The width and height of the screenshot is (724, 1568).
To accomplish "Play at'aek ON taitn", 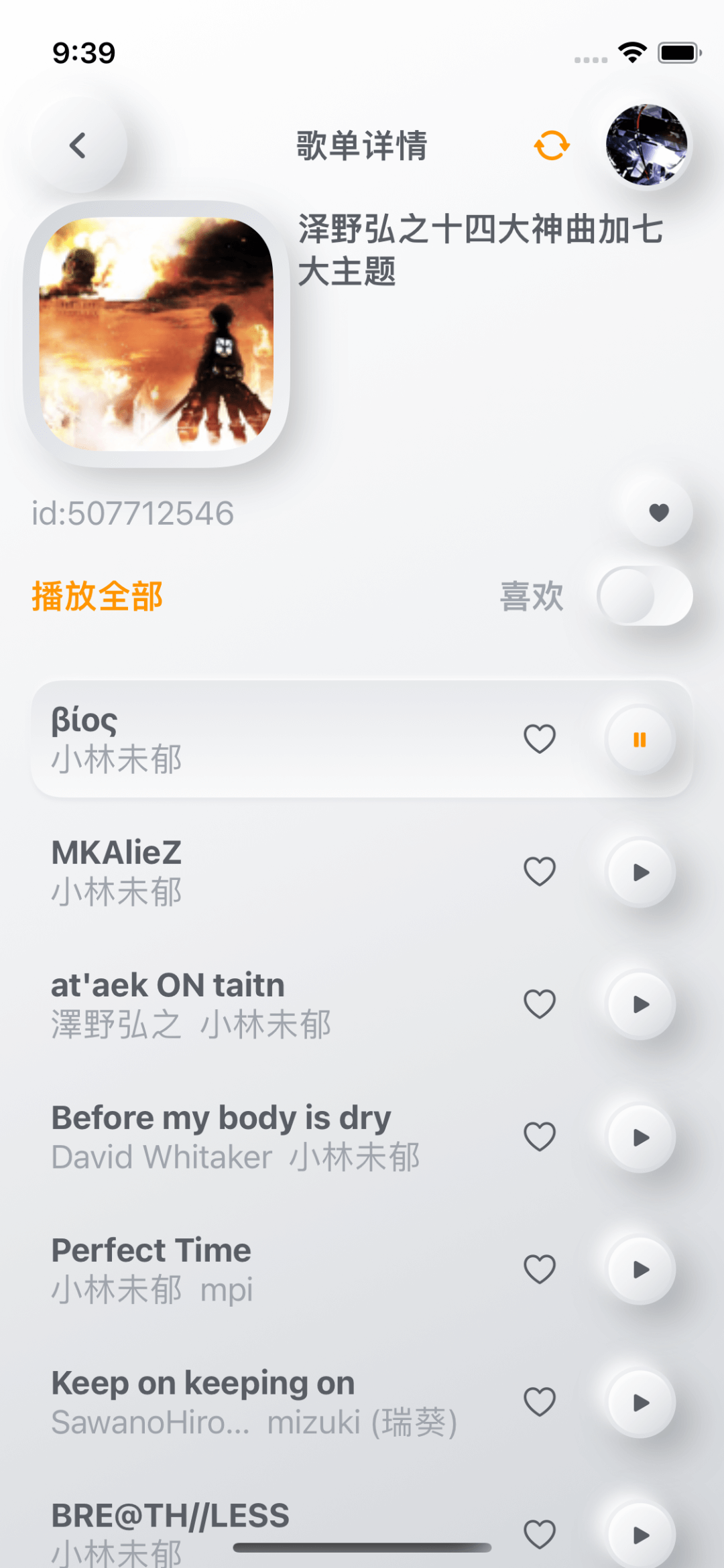I will [640, 1004].
